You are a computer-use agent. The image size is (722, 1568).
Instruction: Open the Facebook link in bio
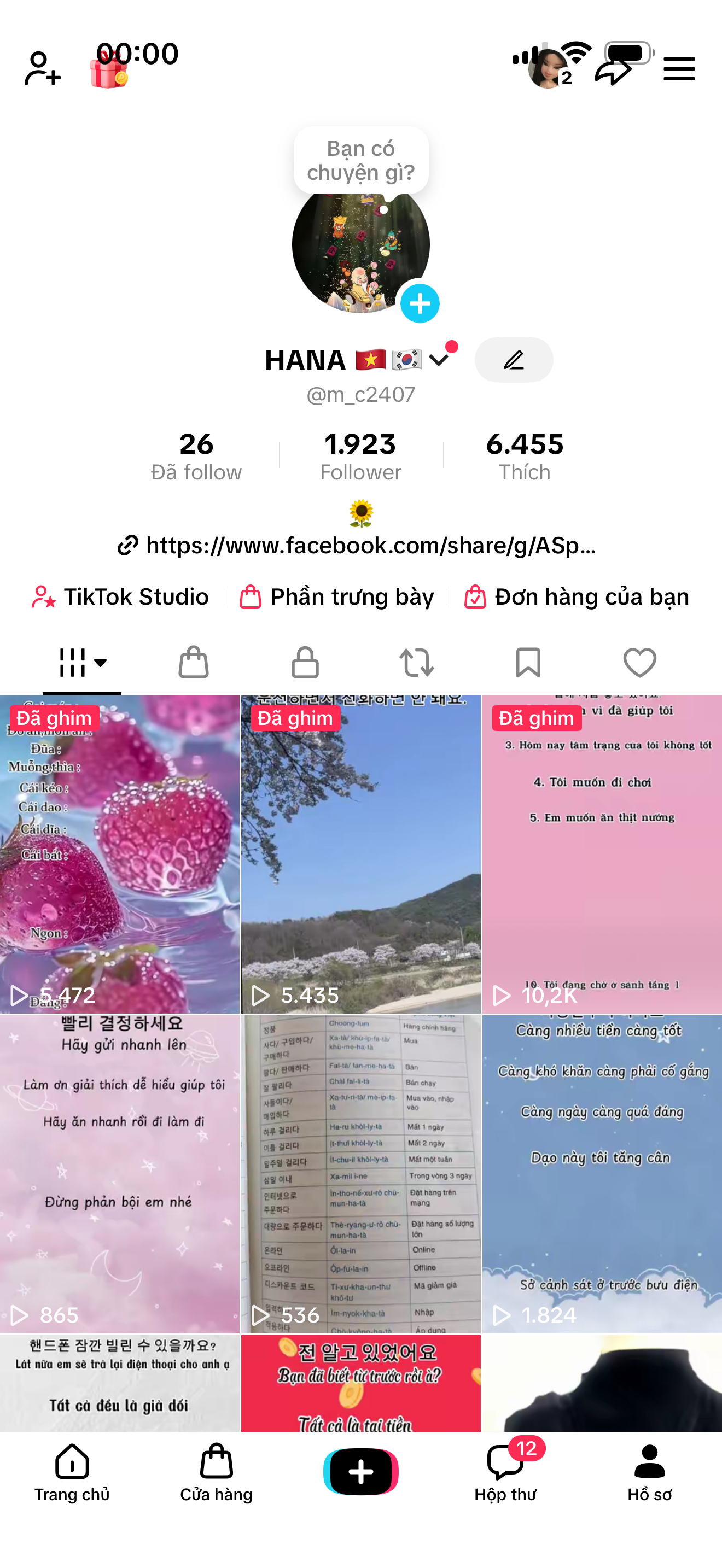[357, 545]
